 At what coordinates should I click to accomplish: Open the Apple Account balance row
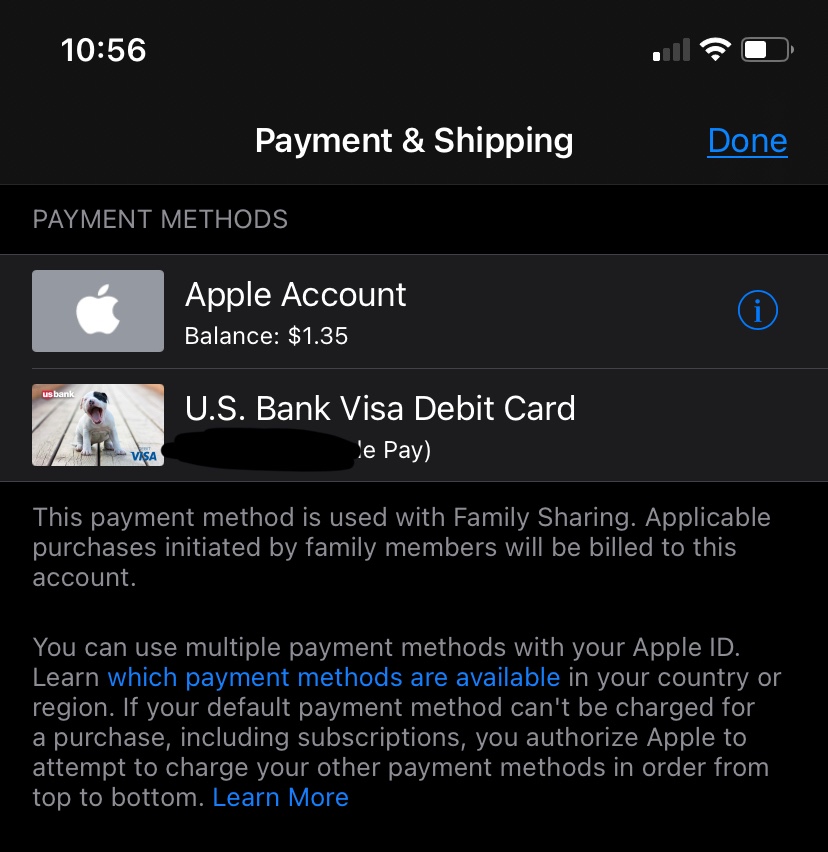pos(414,311)
